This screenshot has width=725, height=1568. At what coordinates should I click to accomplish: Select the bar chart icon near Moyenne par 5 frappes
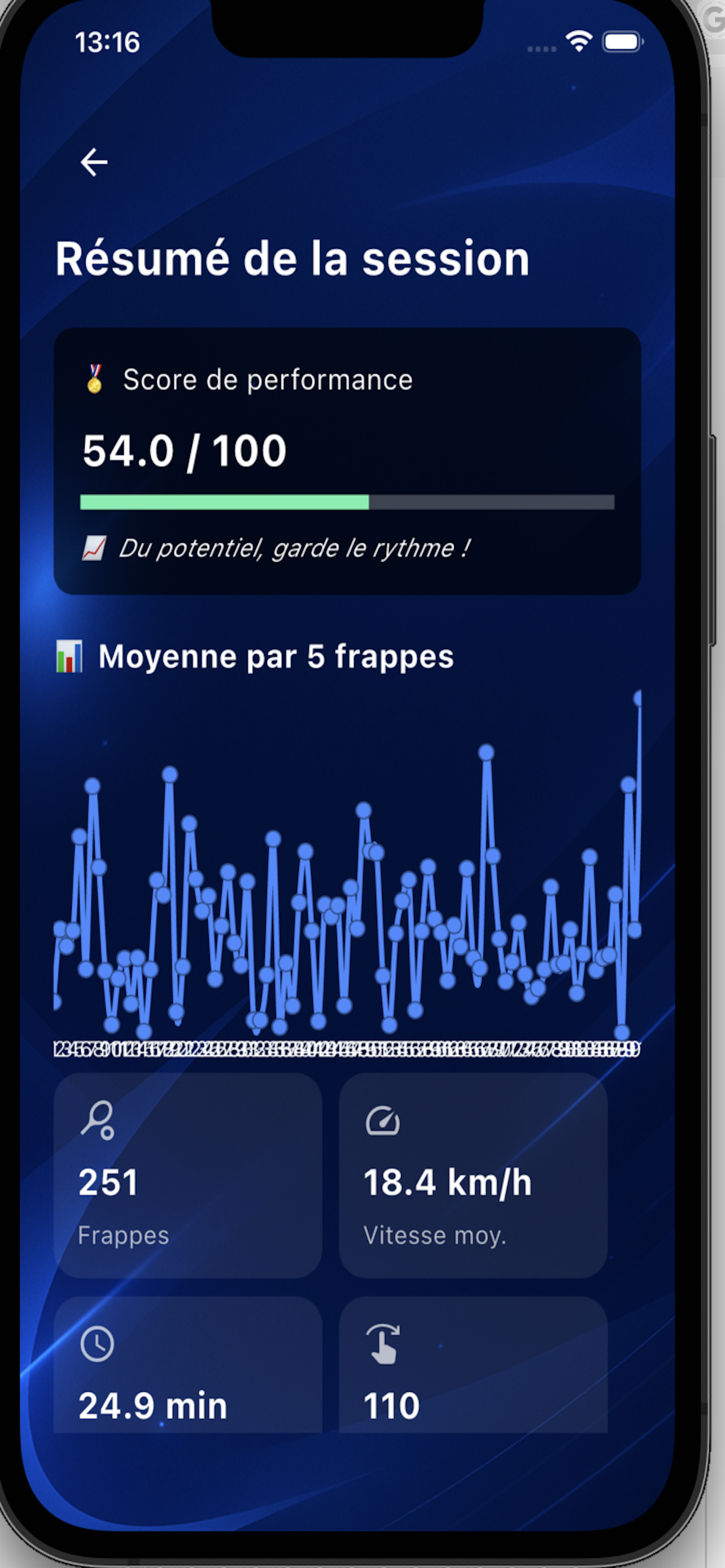tap(69, 656)
